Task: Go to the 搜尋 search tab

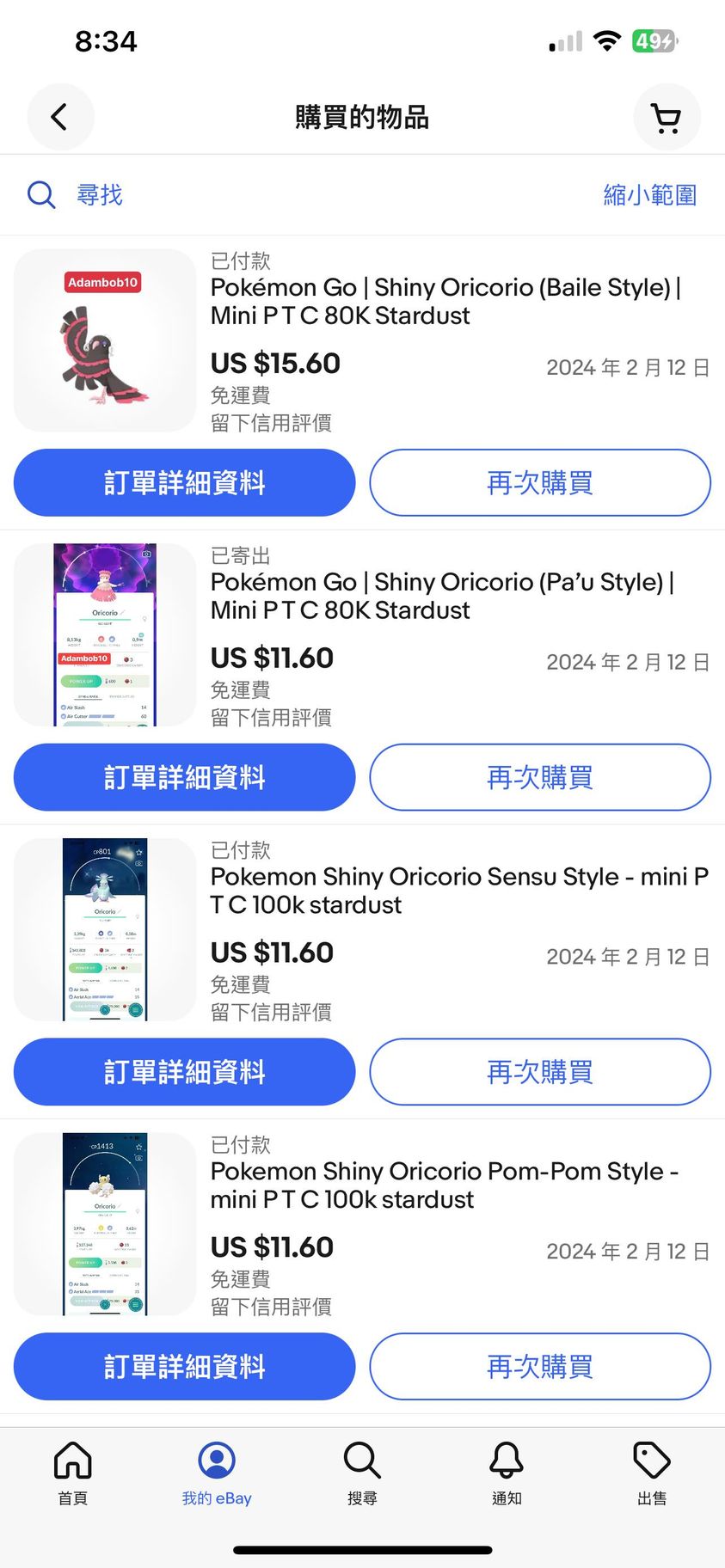Action: point(362,1473)
